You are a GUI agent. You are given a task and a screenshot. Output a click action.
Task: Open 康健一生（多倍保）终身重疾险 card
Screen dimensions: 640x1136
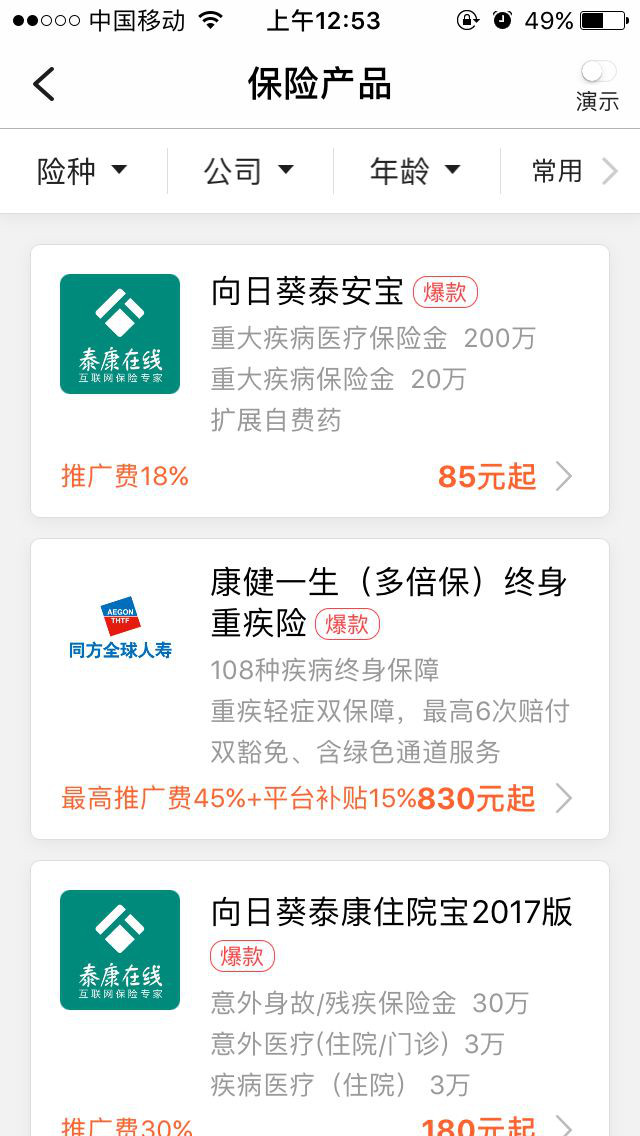(x=320, y=689)
